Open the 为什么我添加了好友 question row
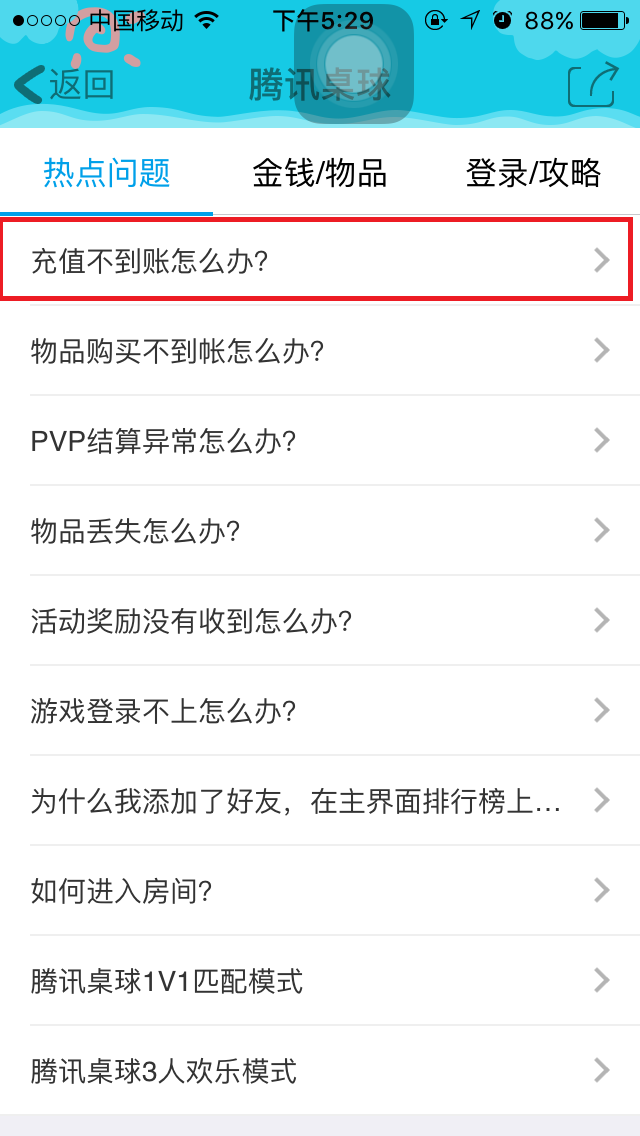Screen dimensions: 640x1136 [320, 801]
